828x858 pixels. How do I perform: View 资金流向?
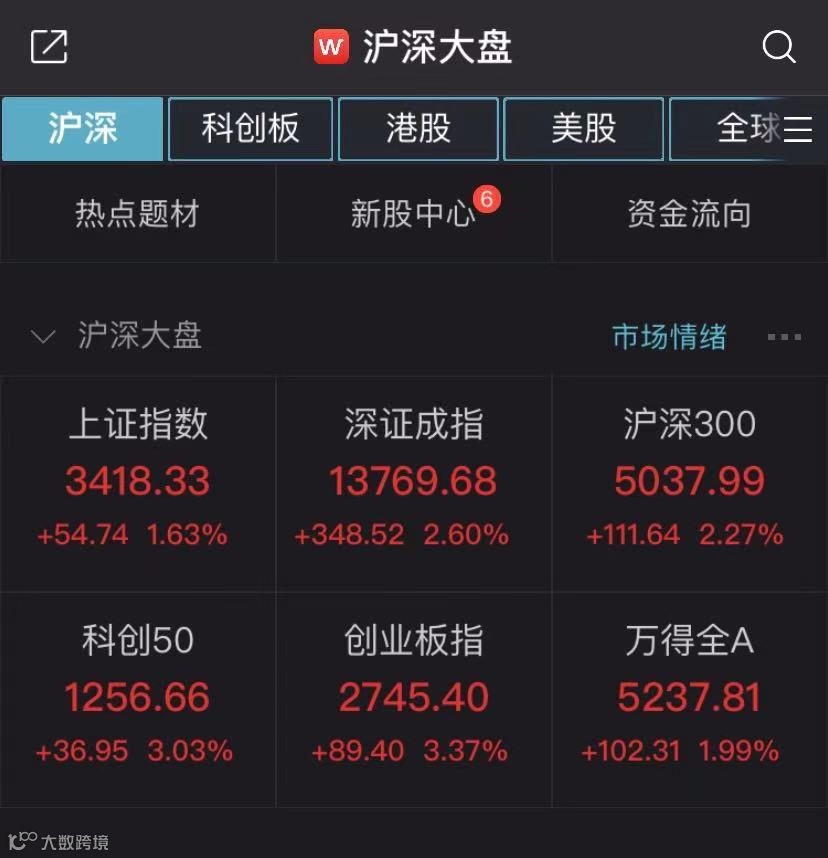[x=689, y=214]
